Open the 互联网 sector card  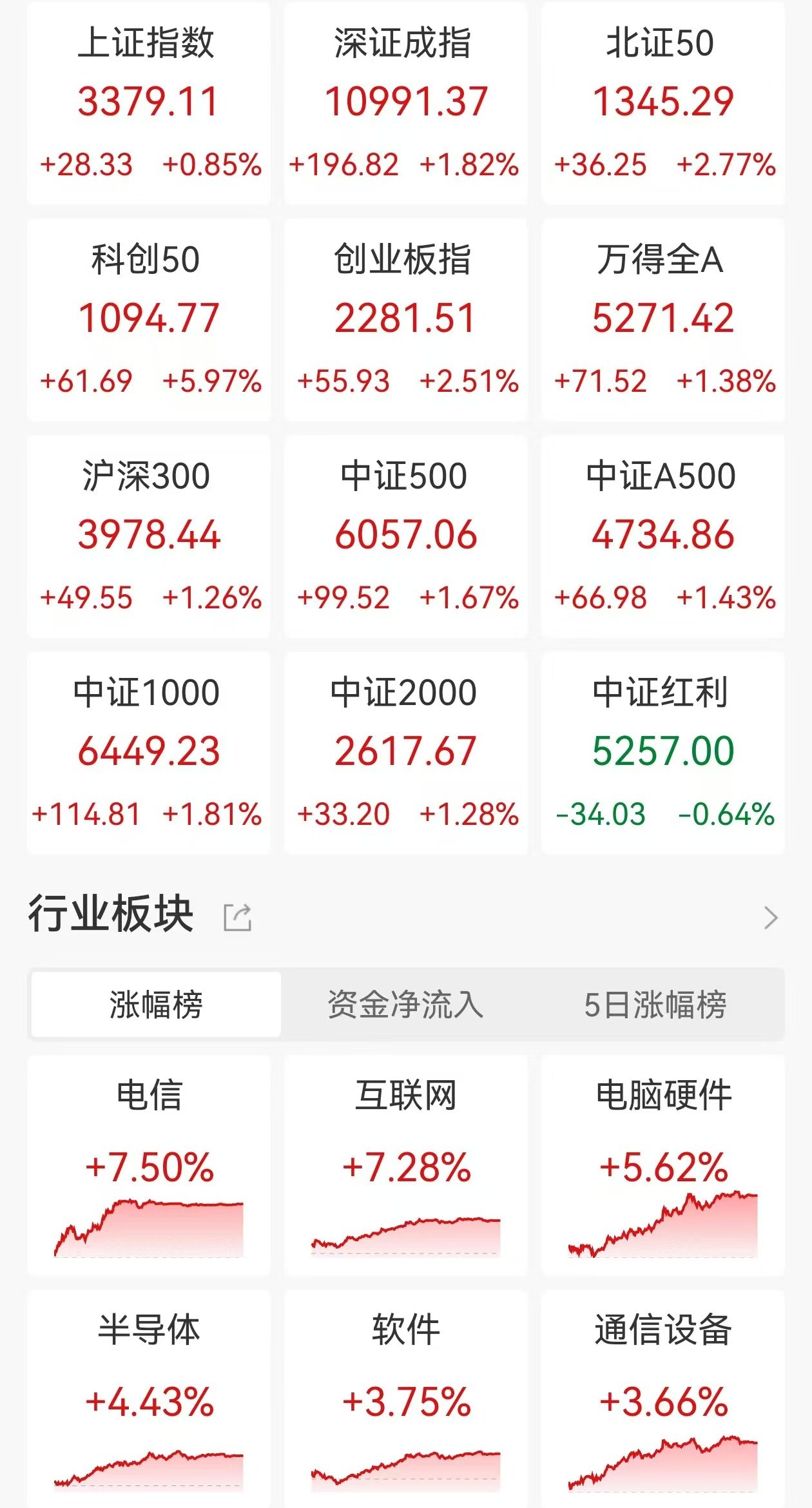click(406, 1166)
